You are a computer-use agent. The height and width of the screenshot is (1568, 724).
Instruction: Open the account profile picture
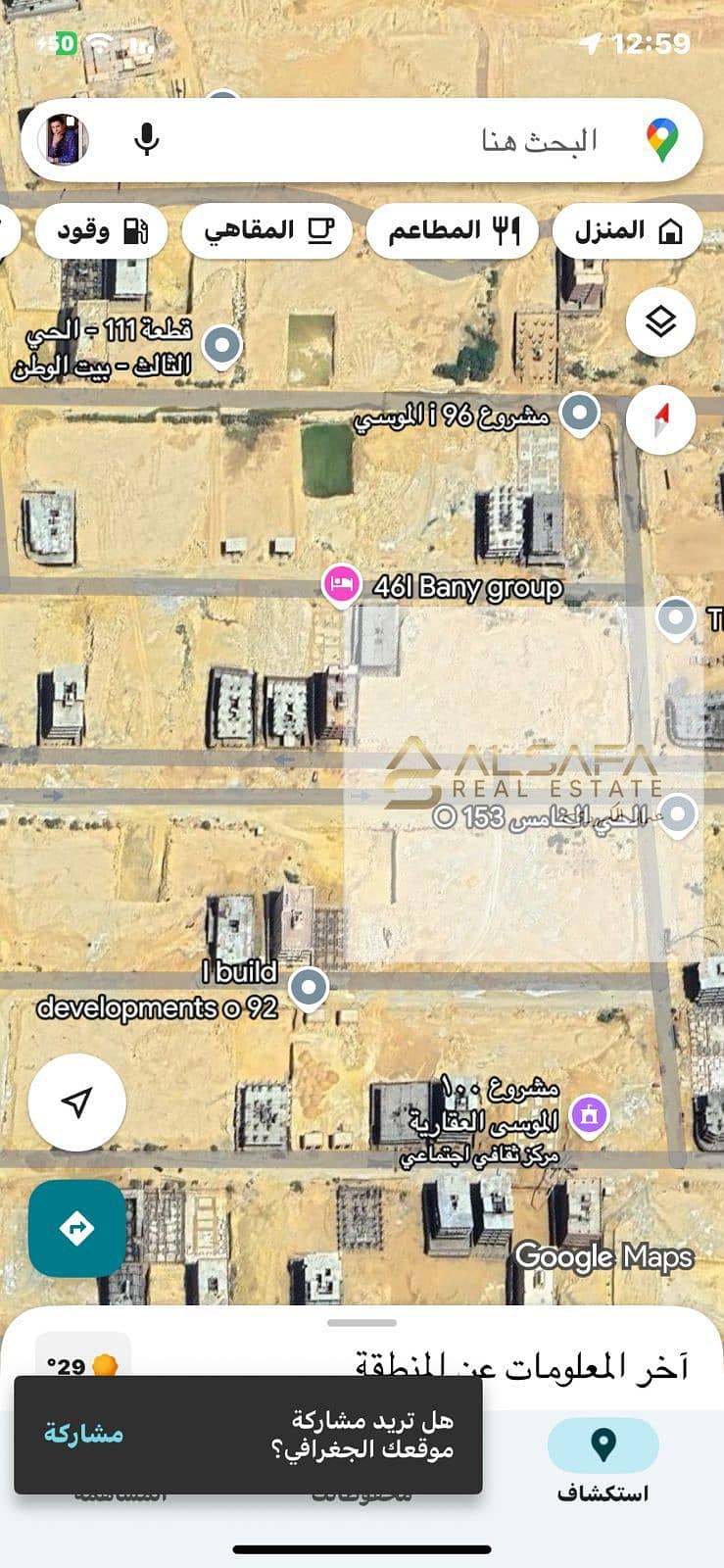pyautogui.click(x=65, y=140)
